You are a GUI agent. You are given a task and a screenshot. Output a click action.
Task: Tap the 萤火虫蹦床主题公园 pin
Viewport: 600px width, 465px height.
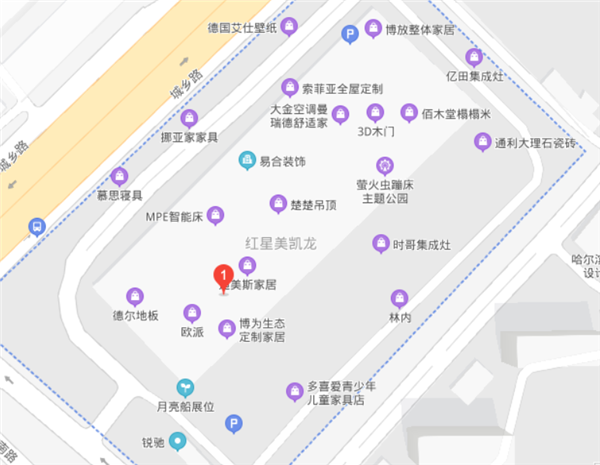pyautogui.click(x=382, y=165)
